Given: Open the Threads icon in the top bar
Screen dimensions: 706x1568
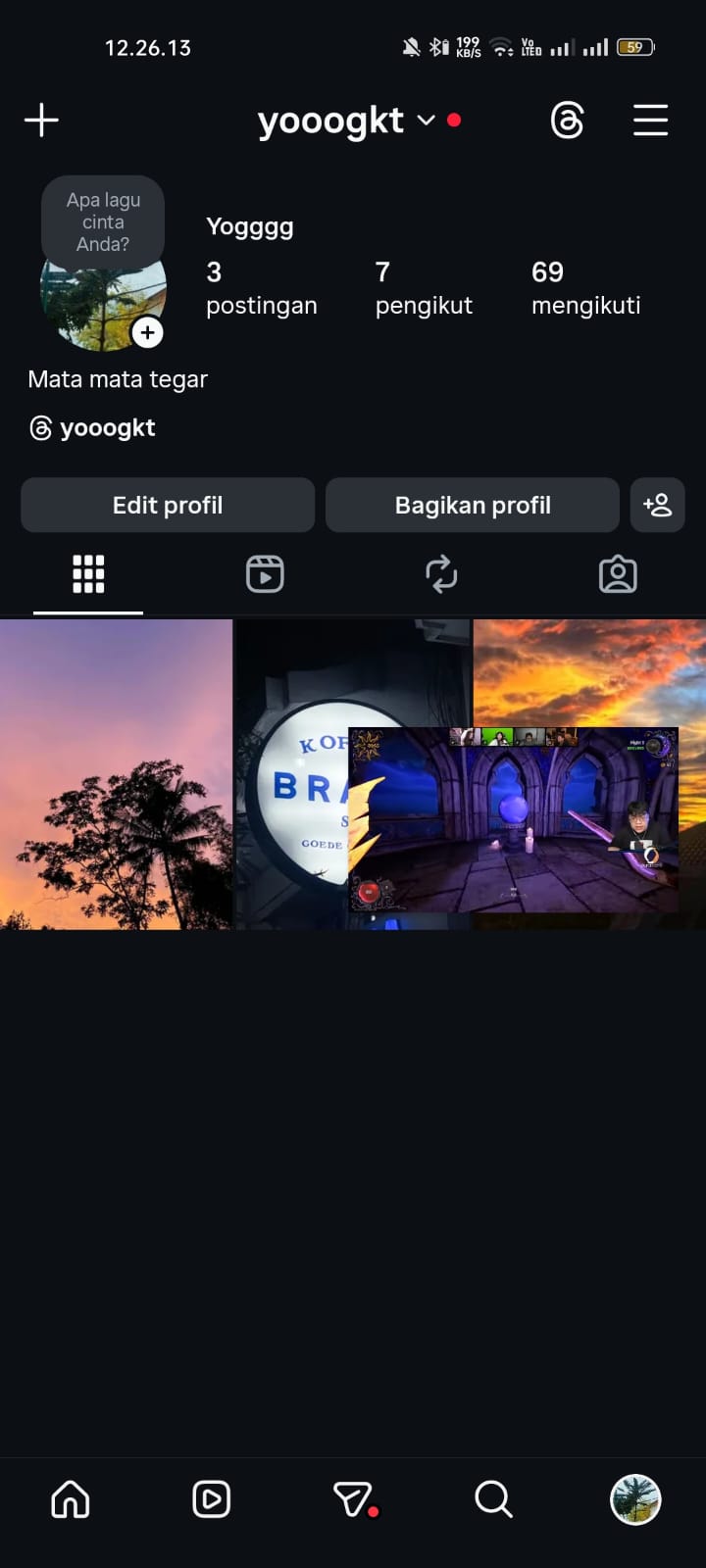Looking at the screenshot, I should pos(568,121).
